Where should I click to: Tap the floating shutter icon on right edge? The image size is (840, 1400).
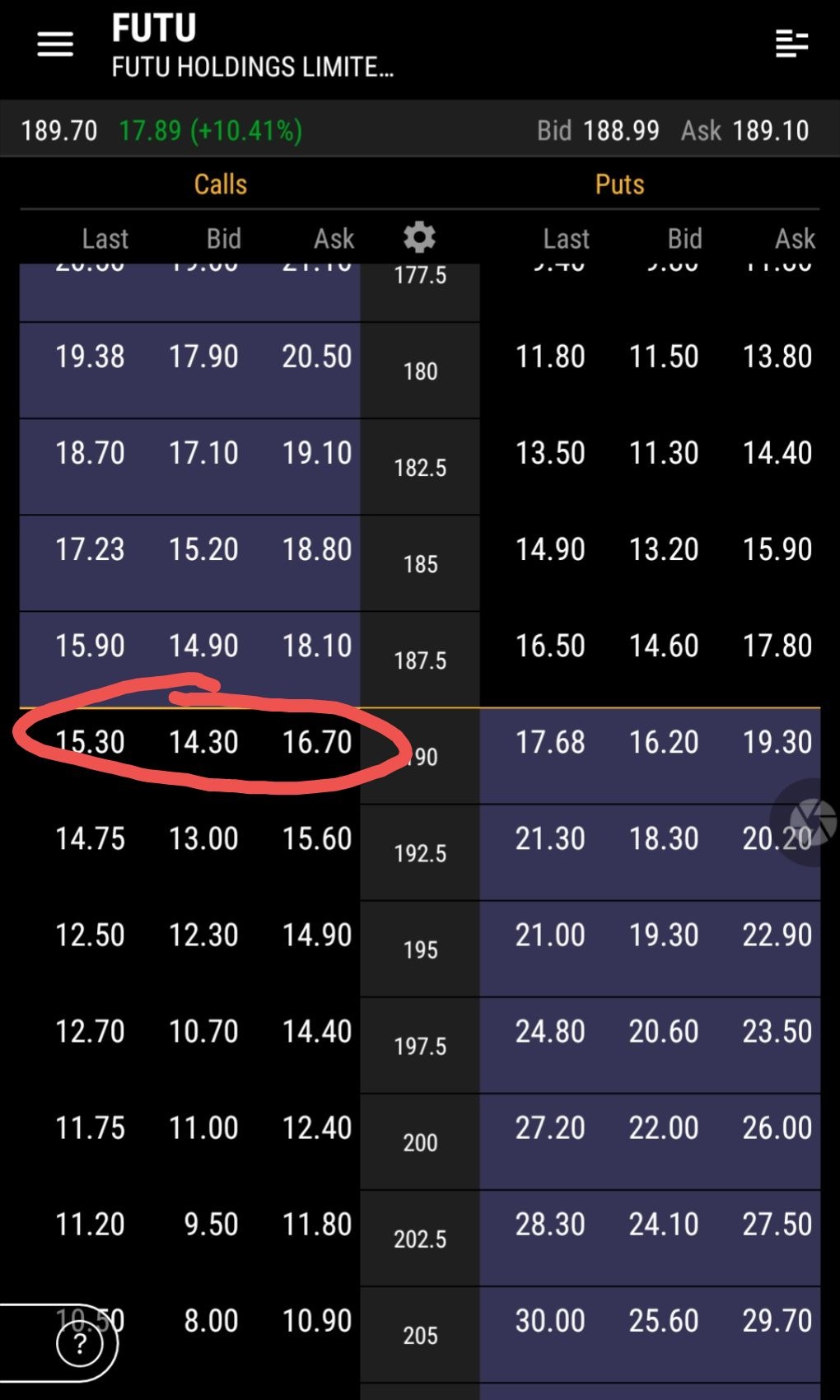(811, 821)
